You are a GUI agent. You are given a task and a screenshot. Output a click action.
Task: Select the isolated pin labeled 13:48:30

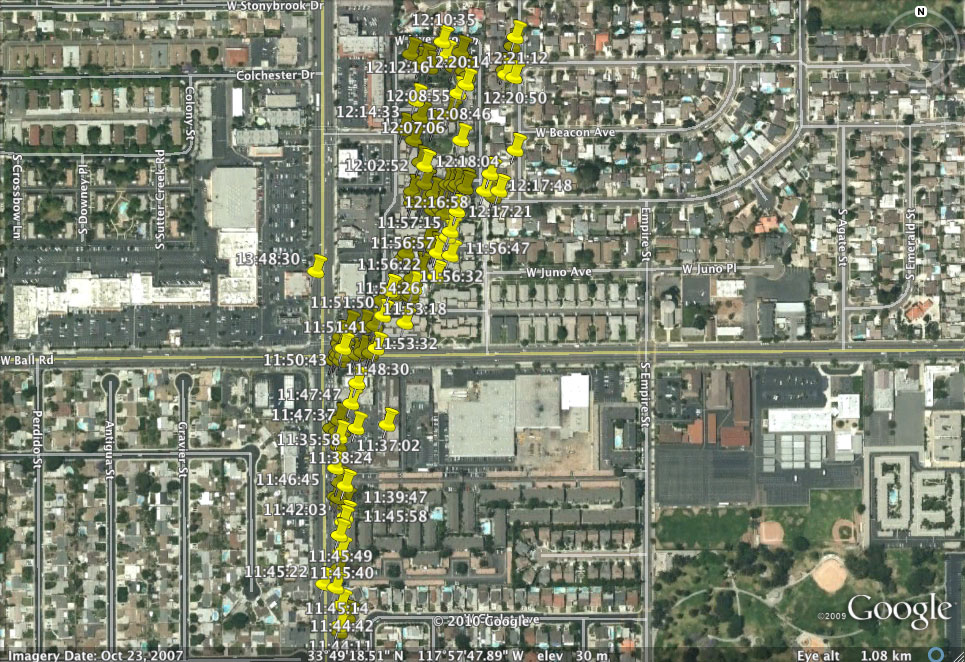[317, 265]
